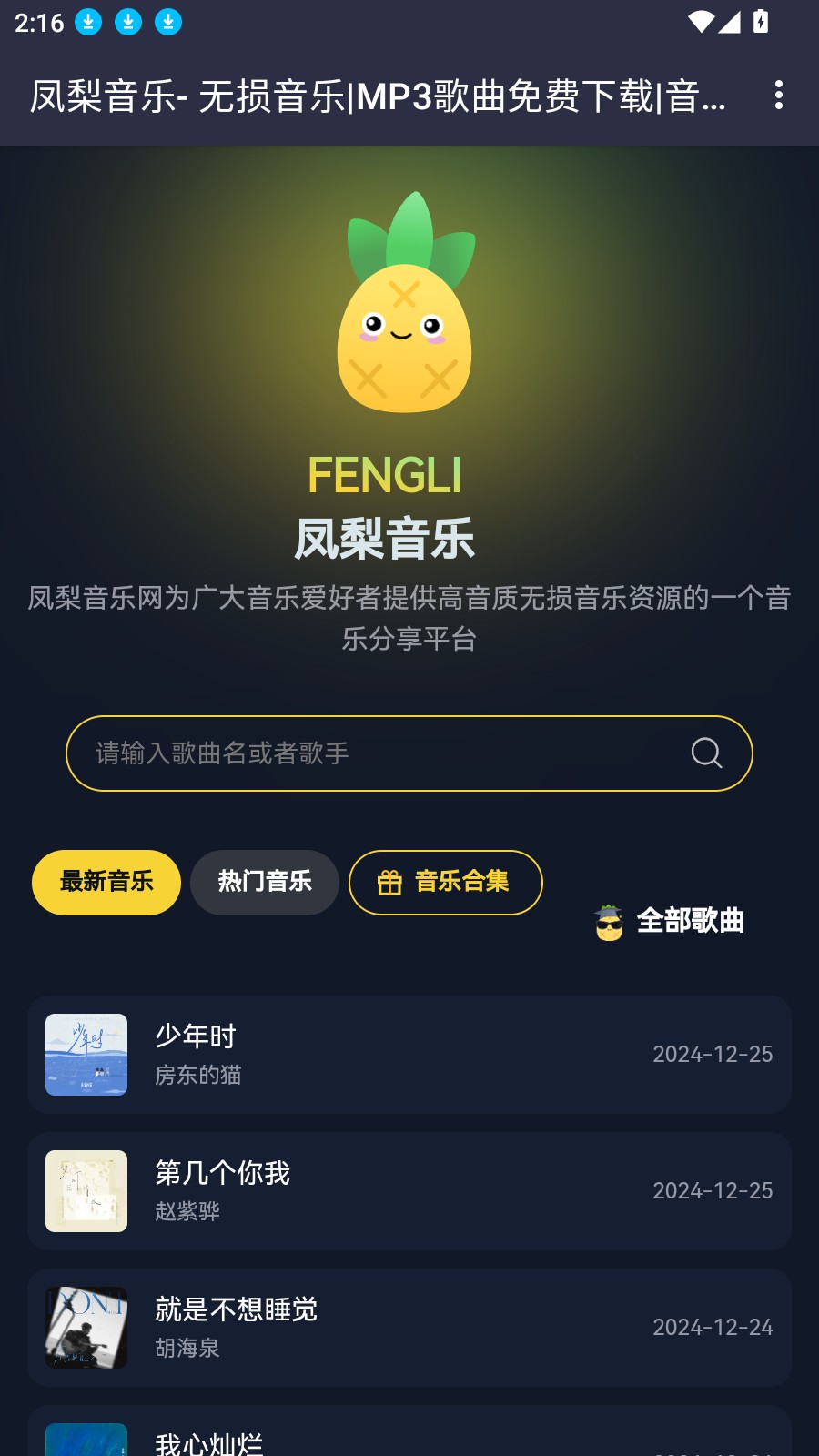Open the 音乐合集 collection
Image resolution: width=819 pixels, height=1456 pixels.
[x=446, y=882]
